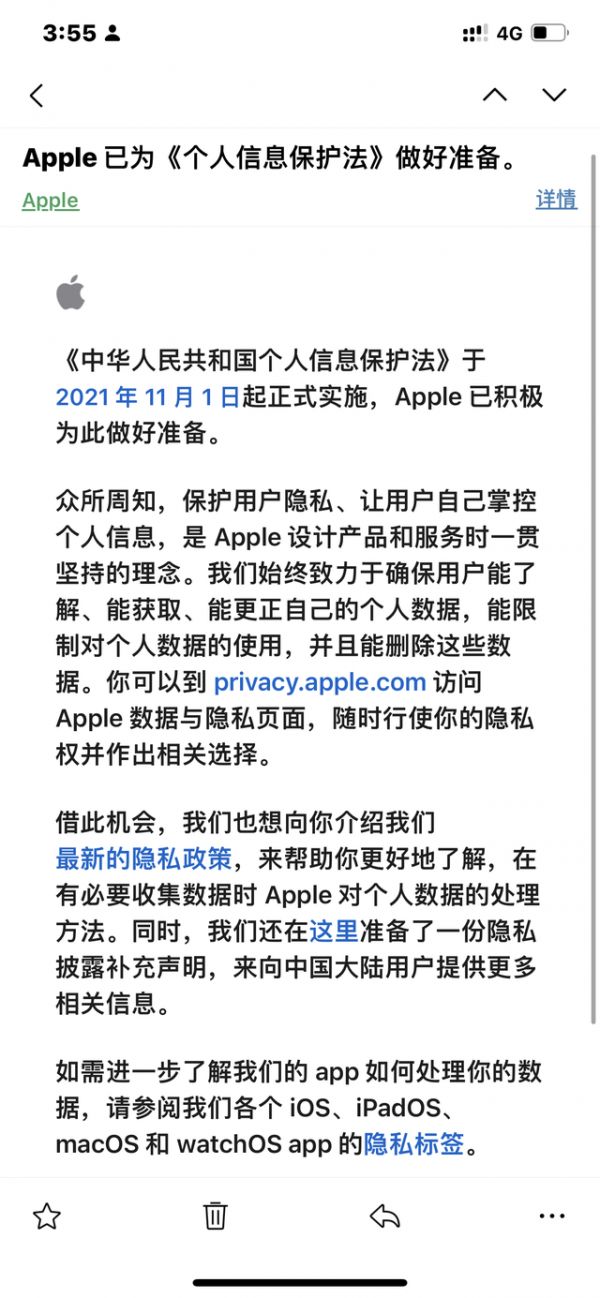Screen dimensions: 600x1298
Task: Tap the 2021 年 11 月 1 日 date link
Action: click(x=147, y=397)
